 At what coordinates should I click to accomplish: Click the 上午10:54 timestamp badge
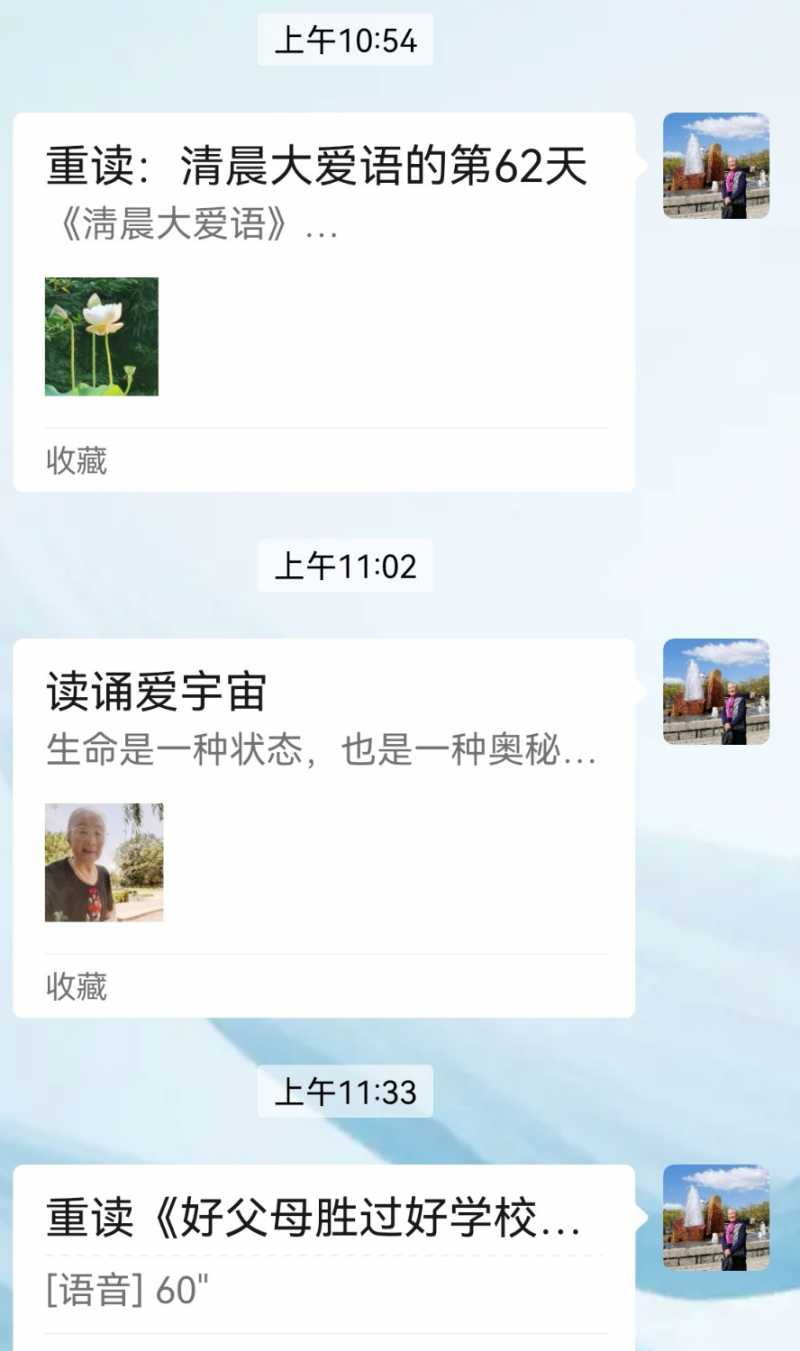pyautogui.click(x=345, y=41)
